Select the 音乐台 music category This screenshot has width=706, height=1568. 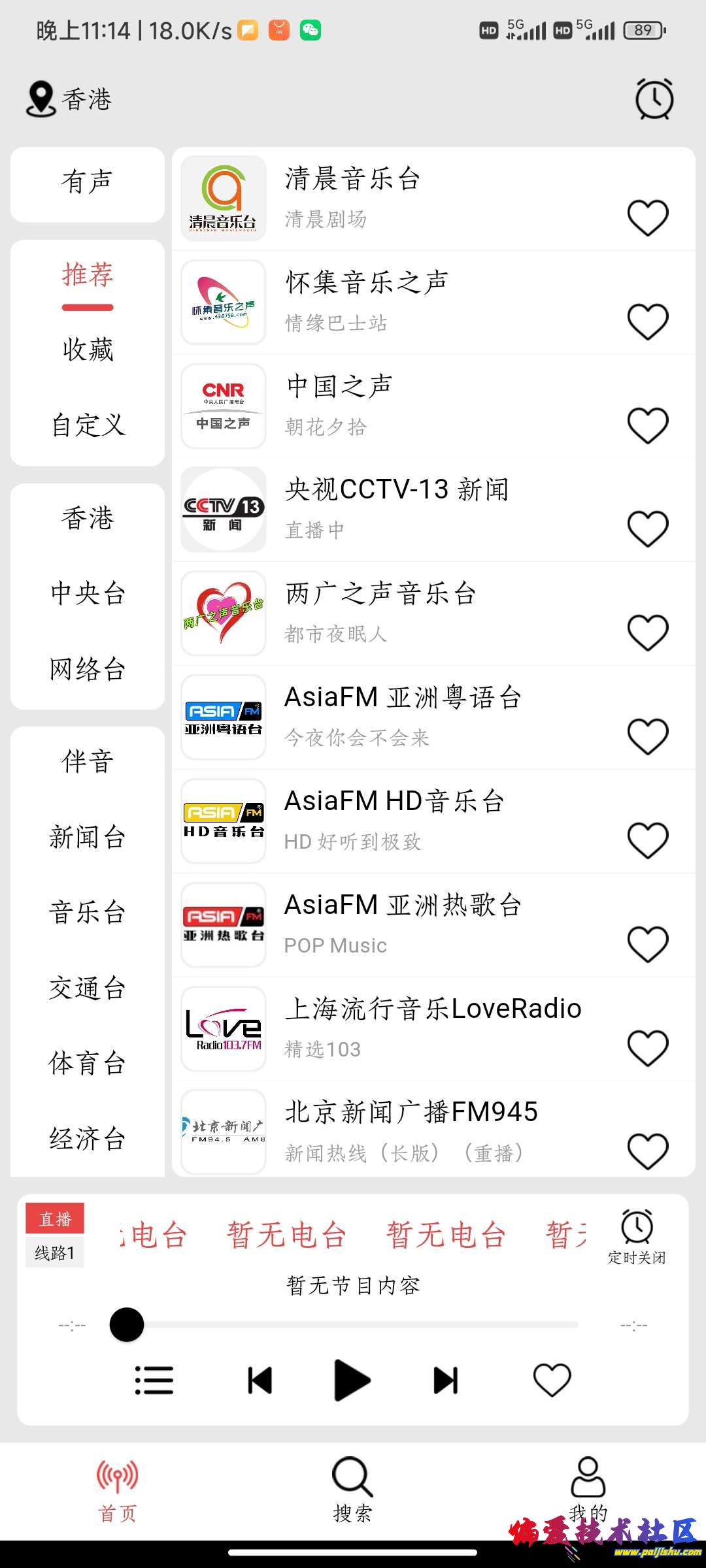coord(88,912)
